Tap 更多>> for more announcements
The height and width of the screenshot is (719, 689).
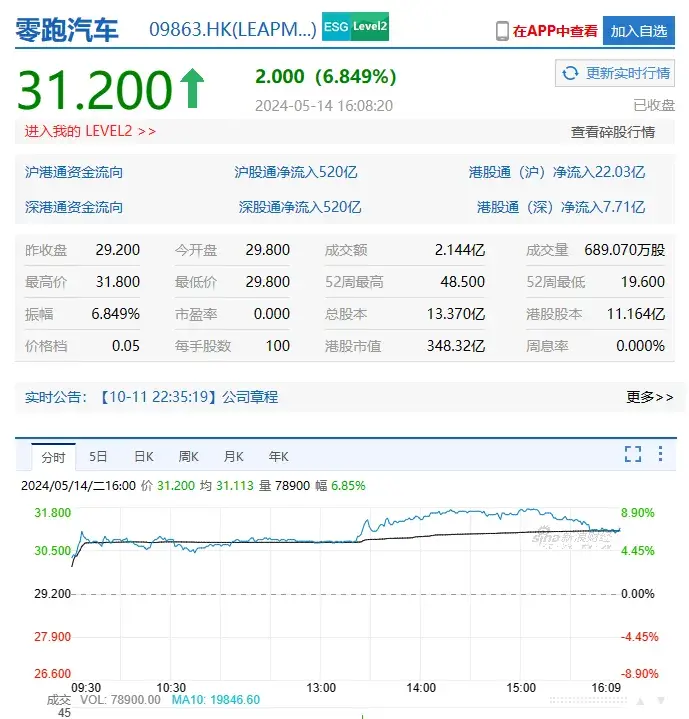[650, 397]
